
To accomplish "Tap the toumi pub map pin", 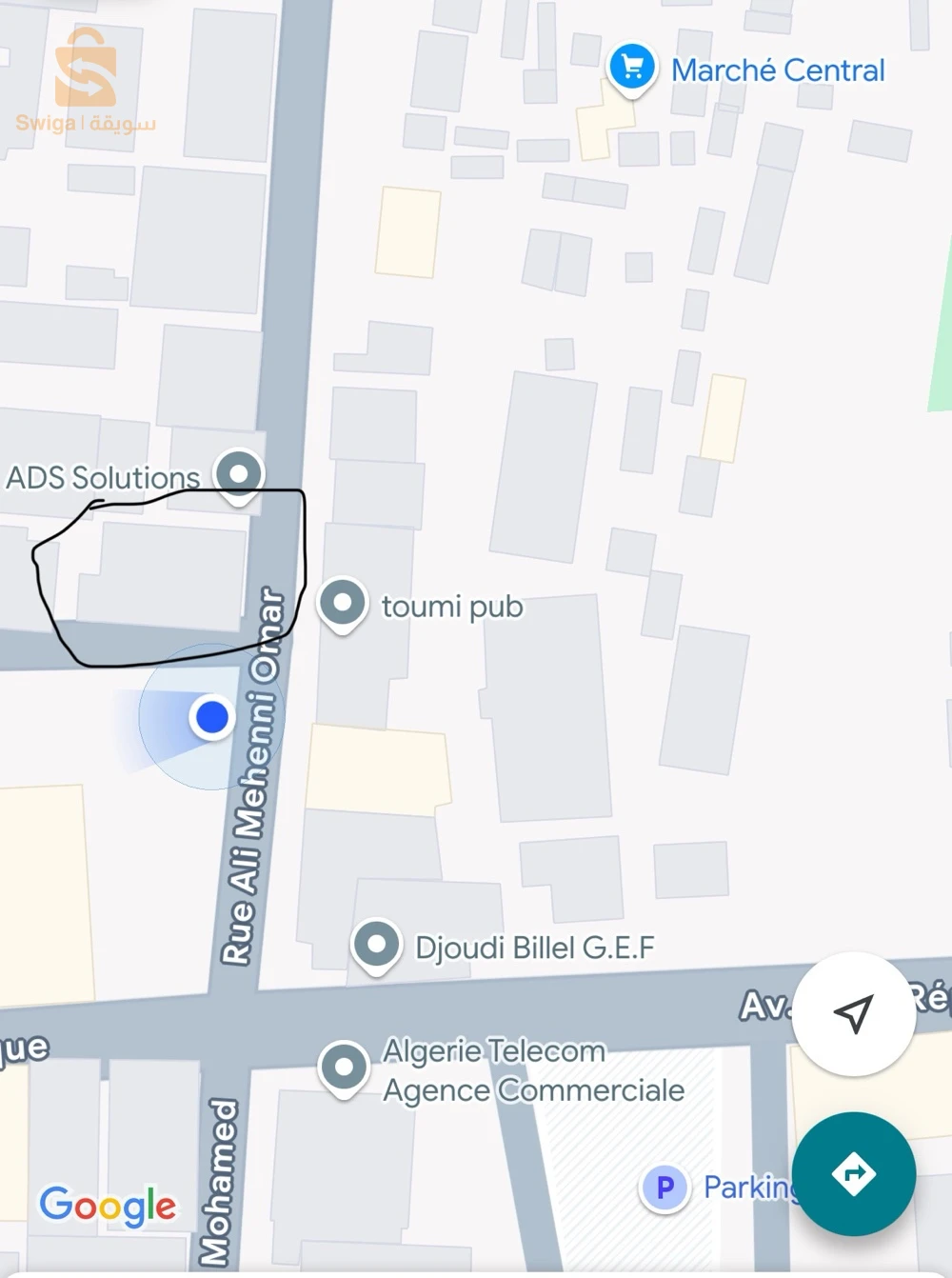I will (x=342, y=604).
